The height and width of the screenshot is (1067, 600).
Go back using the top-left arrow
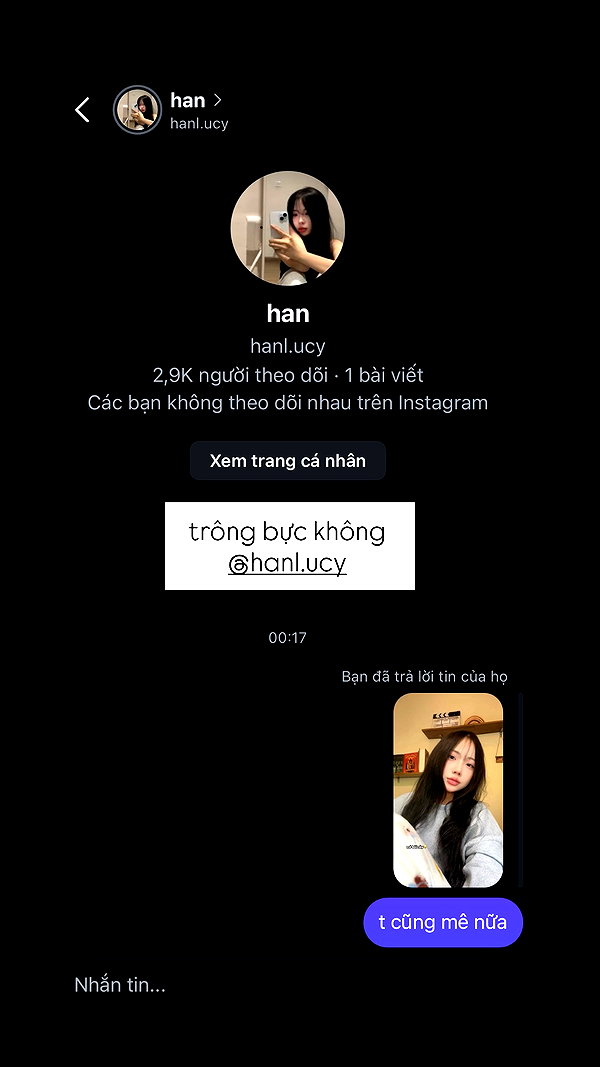click(x=82, y=110)
